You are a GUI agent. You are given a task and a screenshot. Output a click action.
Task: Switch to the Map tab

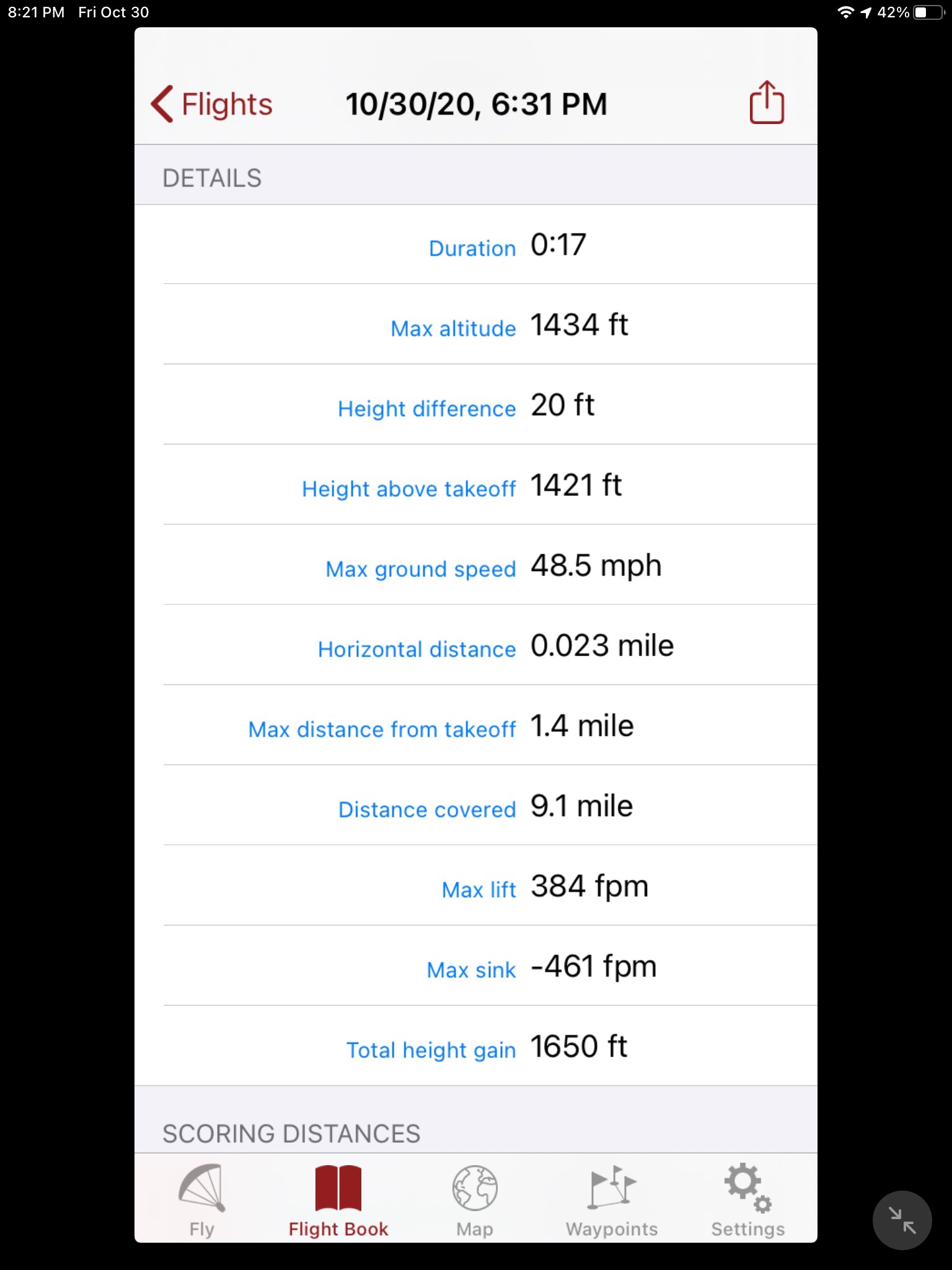point(475,1201)
